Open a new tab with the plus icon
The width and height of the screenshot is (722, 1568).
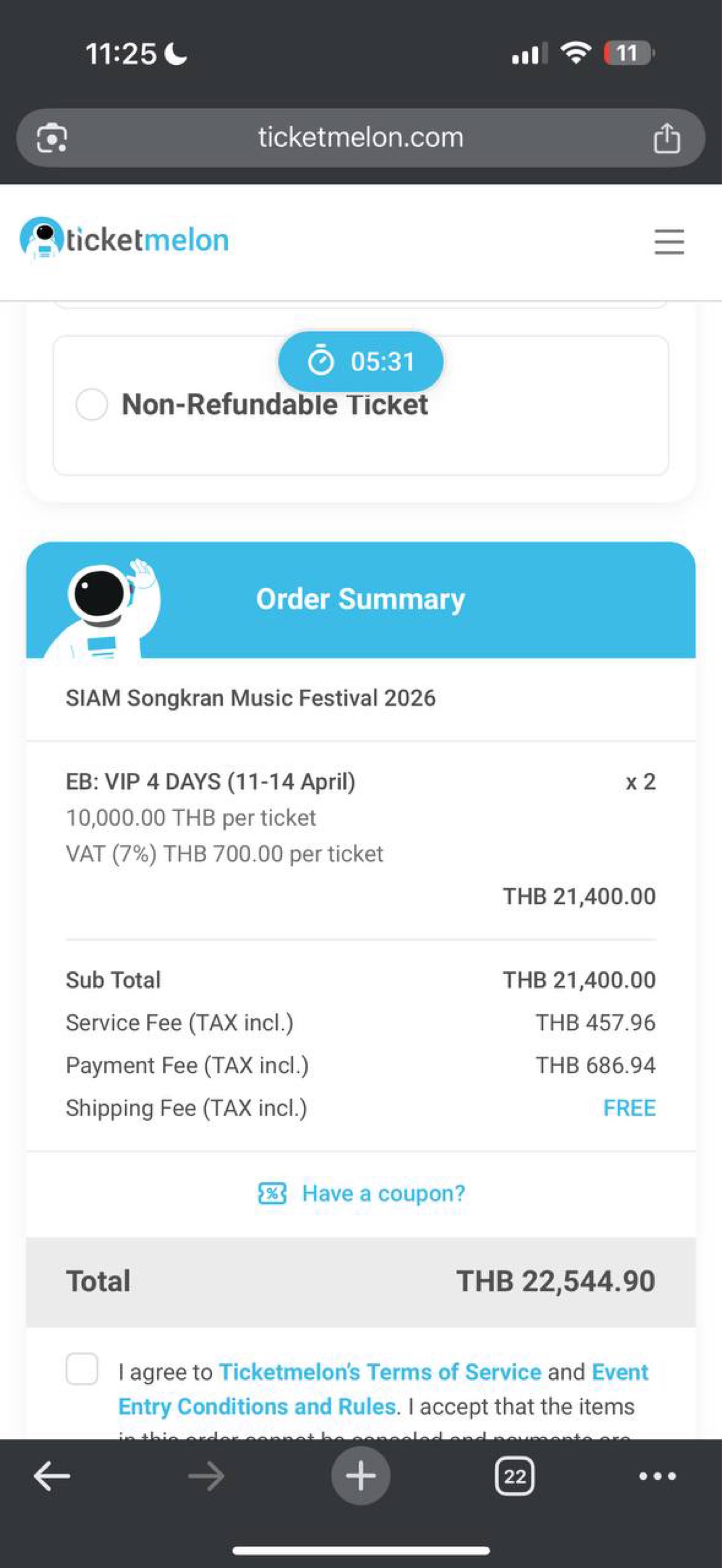361,1475
